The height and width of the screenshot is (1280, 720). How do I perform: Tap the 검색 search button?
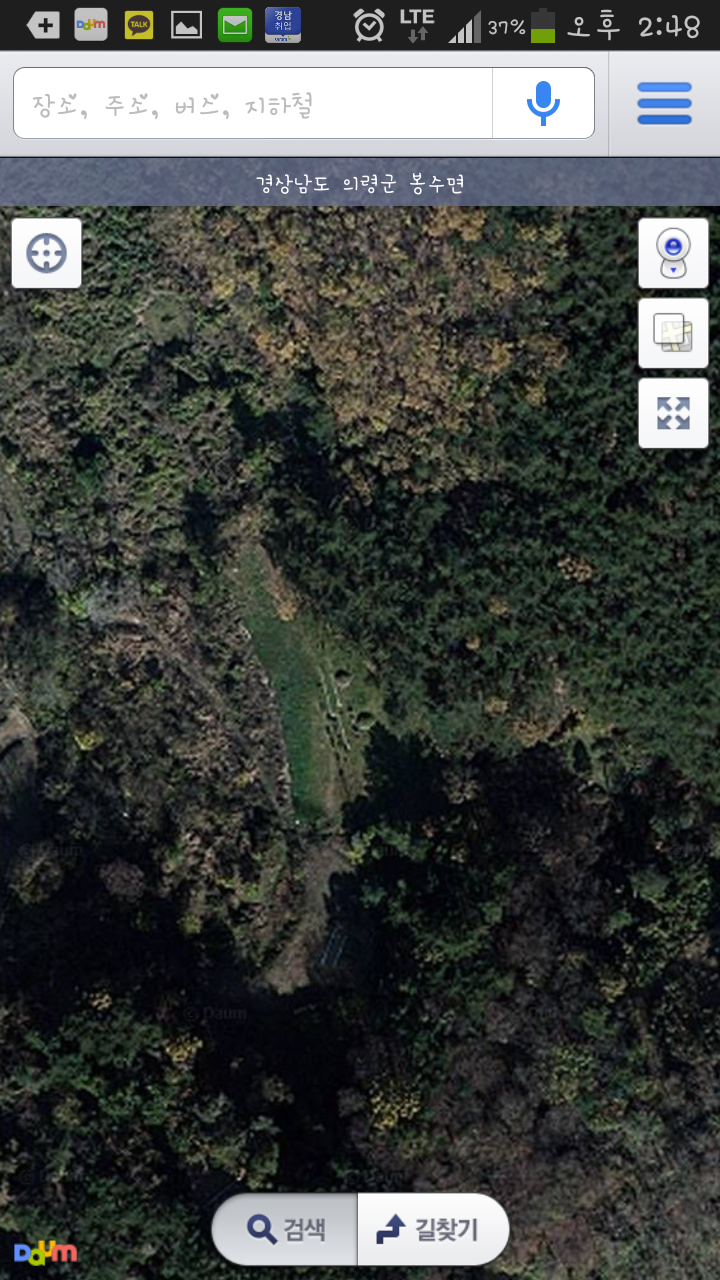(285, 1229)
